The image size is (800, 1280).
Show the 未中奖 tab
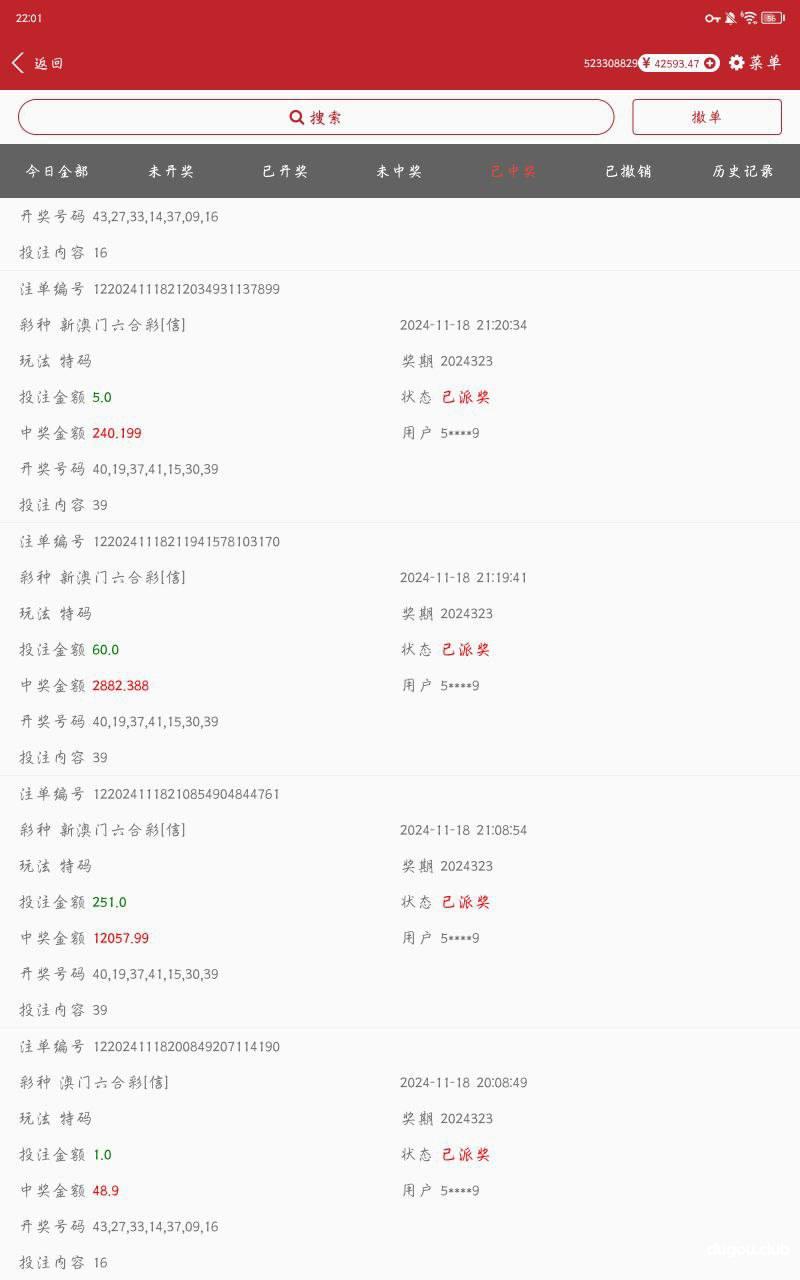click(399, 171)
